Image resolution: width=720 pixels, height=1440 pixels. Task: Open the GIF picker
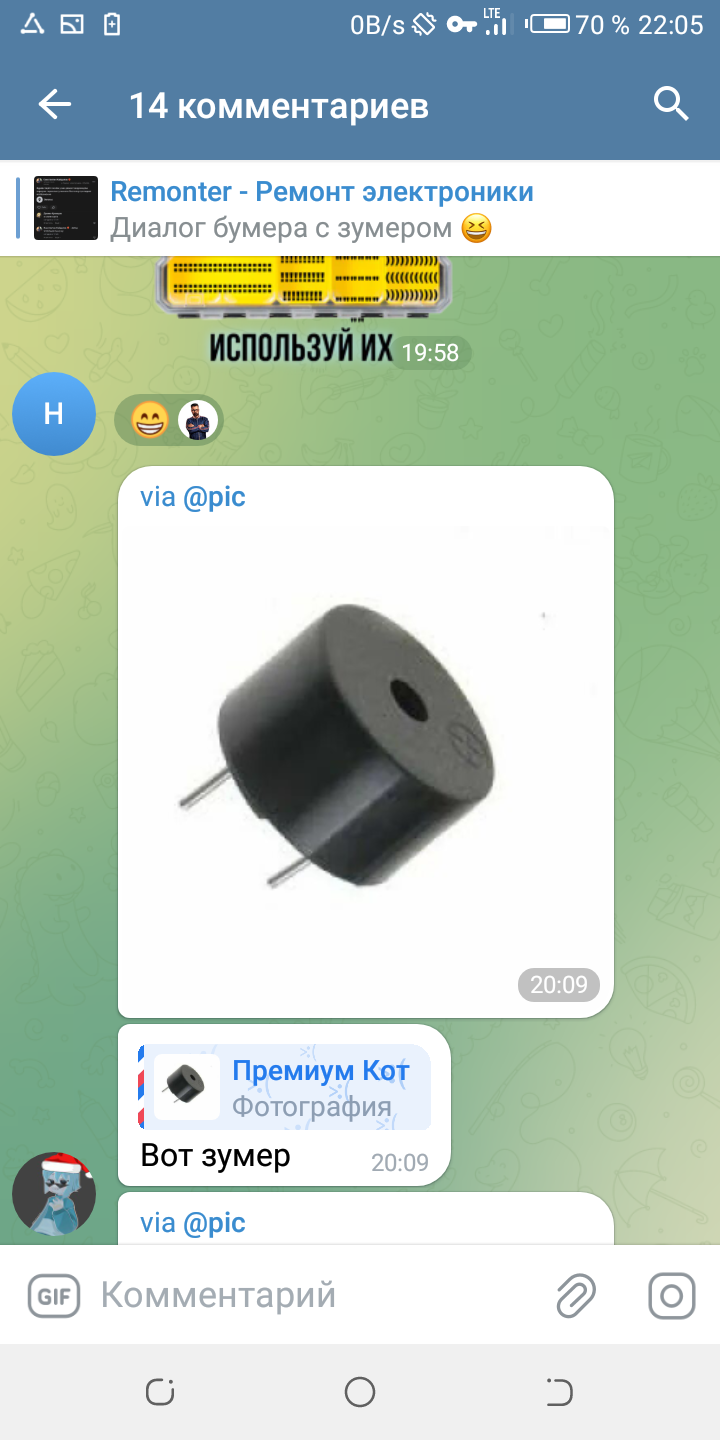pyautogui.click(x=53, y=1296)
